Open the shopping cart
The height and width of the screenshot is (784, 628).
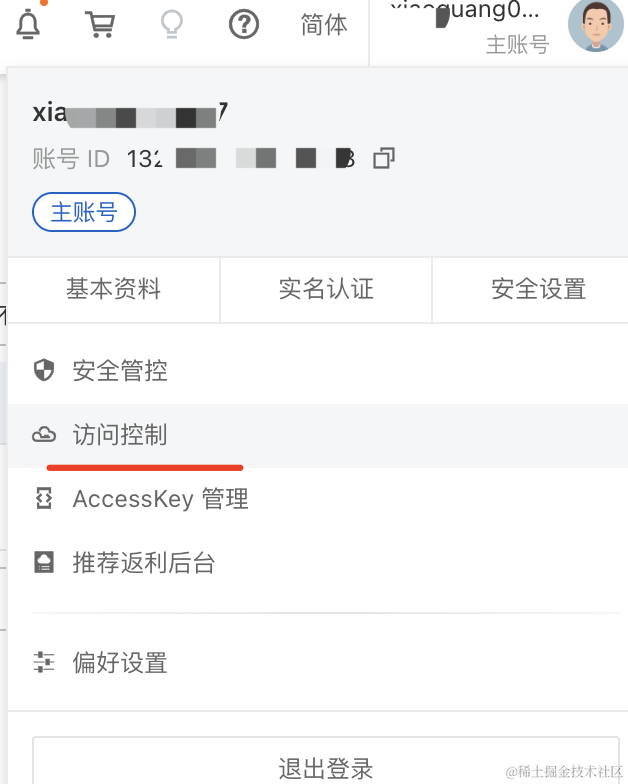point(99,24)
